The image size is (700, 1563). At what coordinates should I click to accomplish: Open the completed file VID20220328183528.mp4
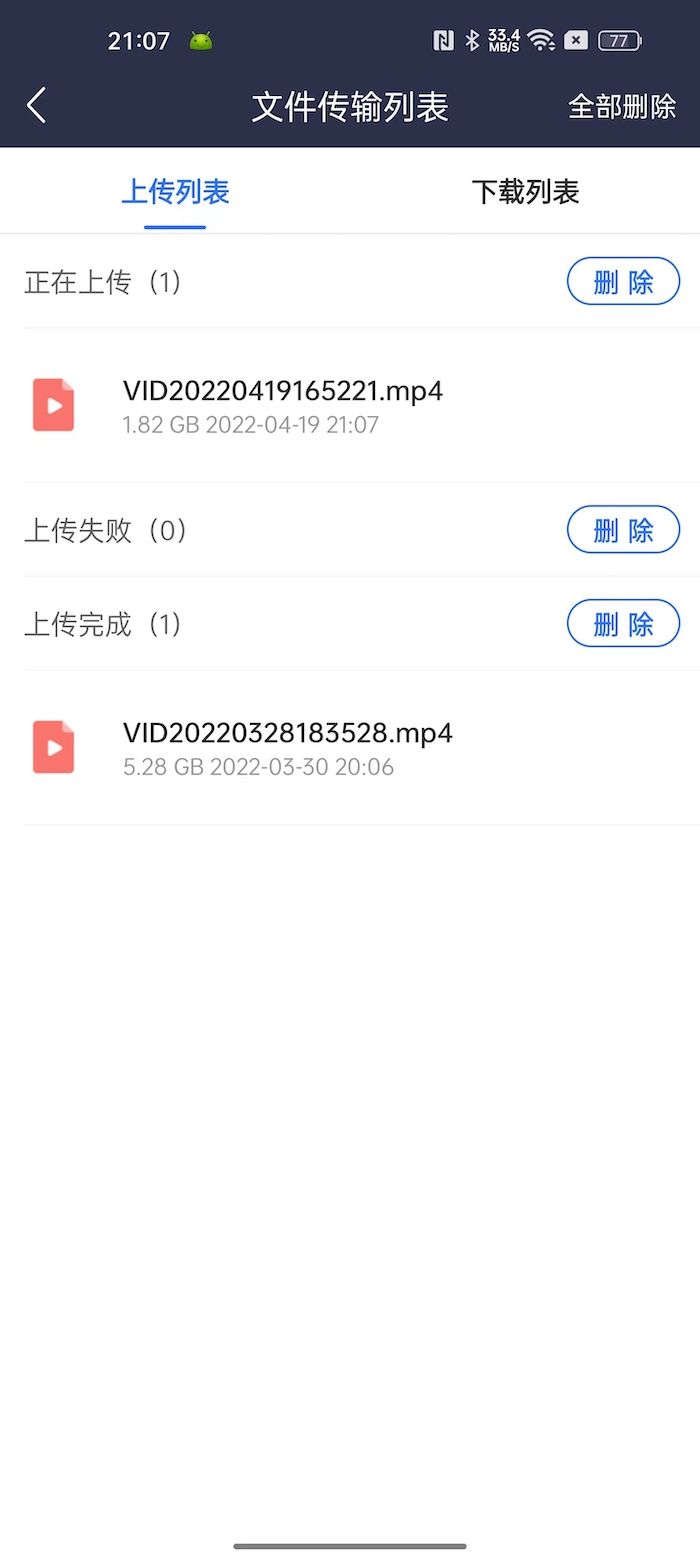click(x=350, y=748)
